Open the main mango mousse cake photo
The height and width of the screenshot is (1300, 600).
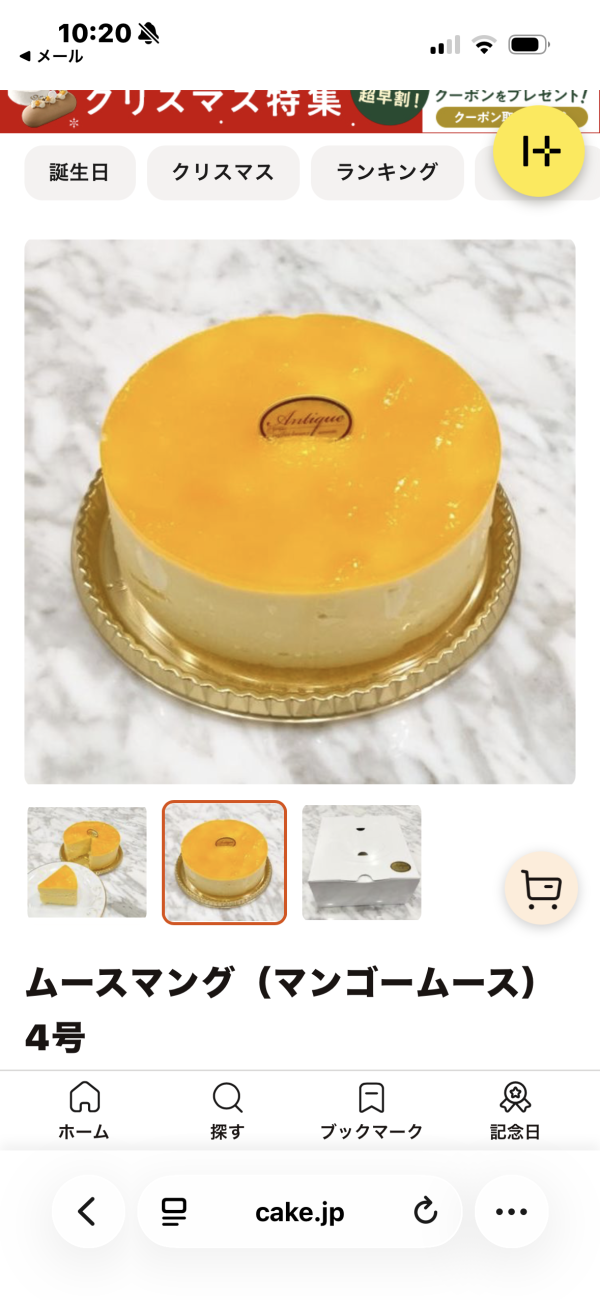pyautogui.click(x=300, y=511)
